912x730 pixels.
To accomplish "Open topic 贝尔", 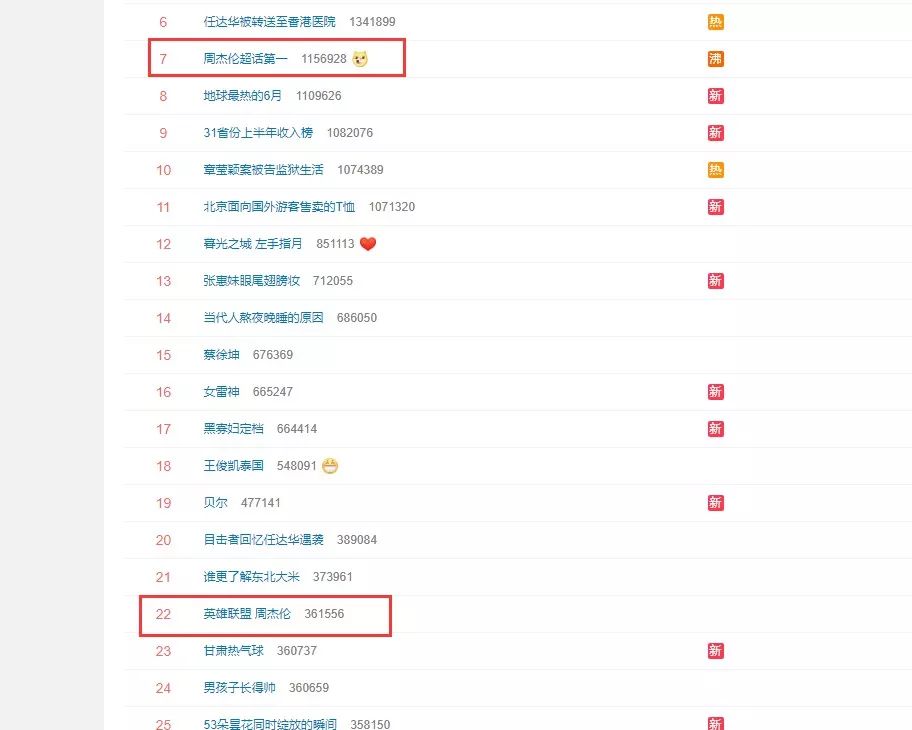I will (215, 503).
